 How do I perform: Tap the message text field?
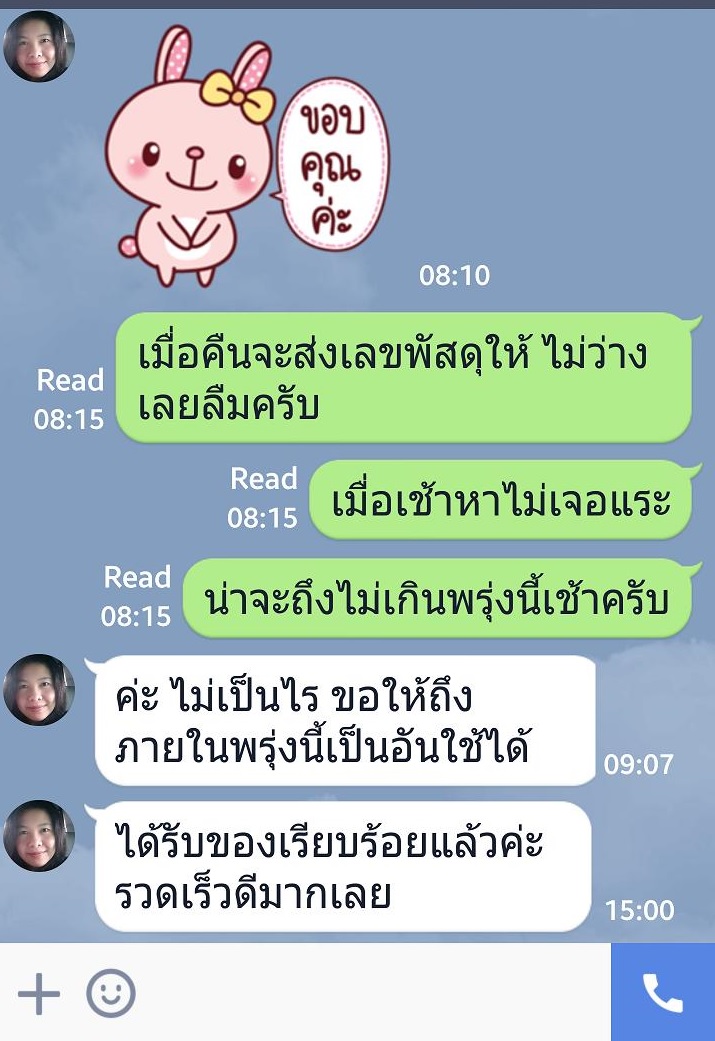[x=370, y=993]
